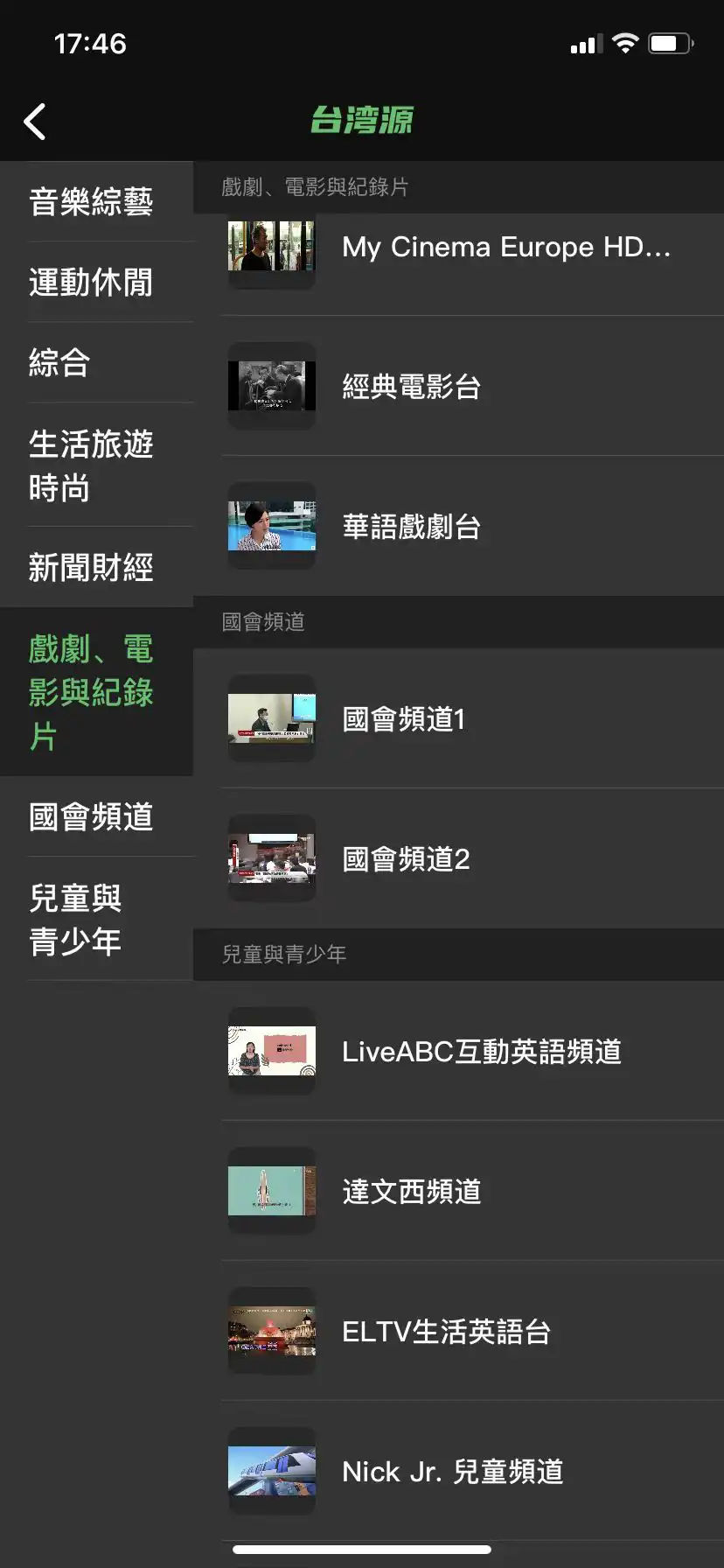Screen dimensions: 724x1568
Task: Open 經典電影台 channel
Action: coord(472,386)
